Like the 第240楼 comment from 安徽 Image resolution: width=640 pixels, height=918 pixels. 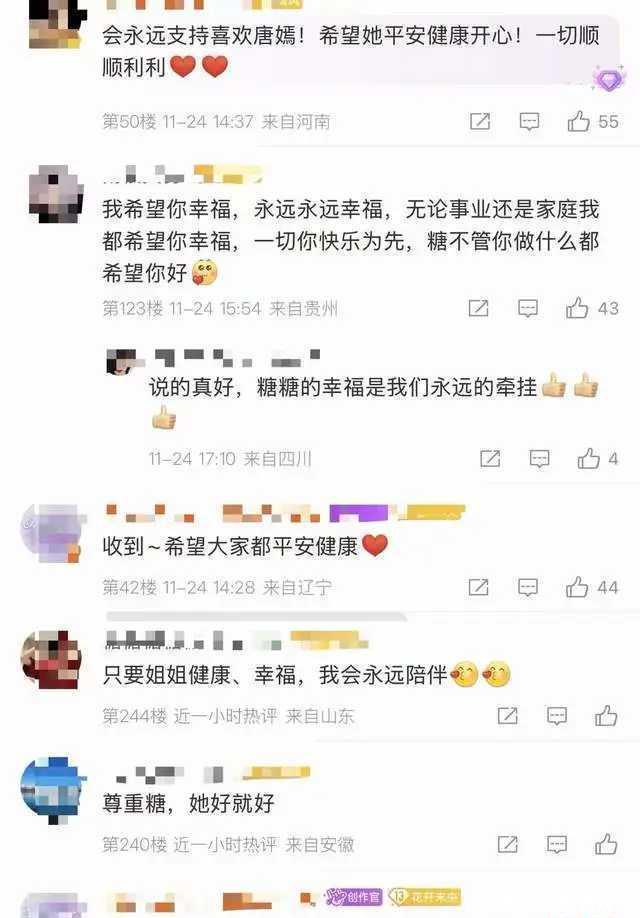(x=606, y=845)
